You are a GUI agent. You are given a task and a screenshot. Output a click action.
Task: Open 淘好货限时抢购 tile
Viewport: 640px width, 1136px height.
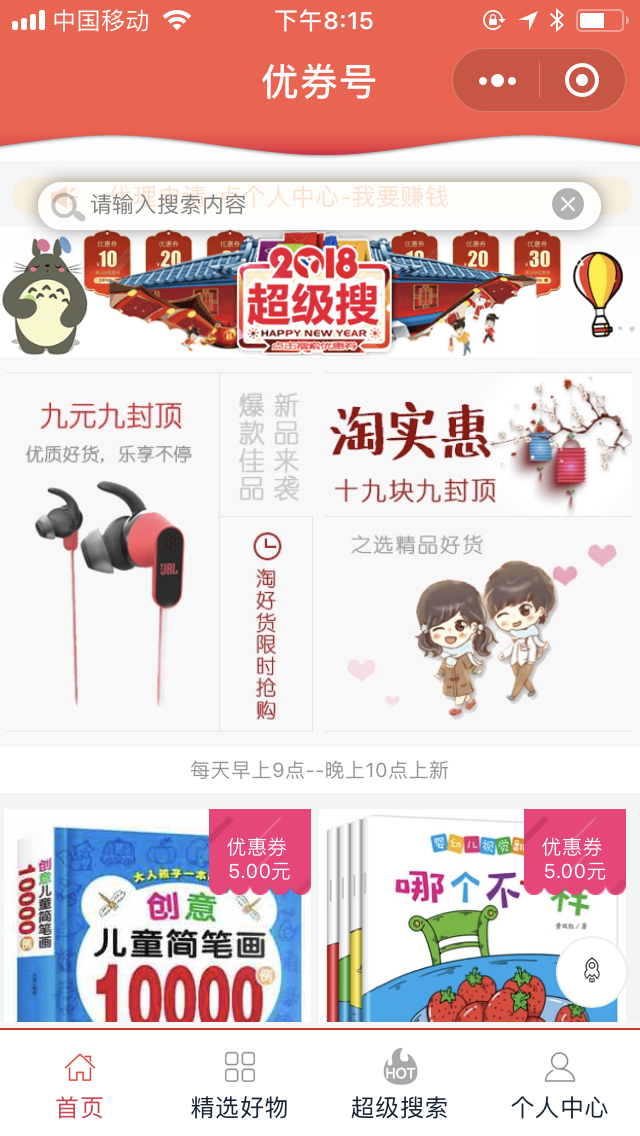point(267,624)
